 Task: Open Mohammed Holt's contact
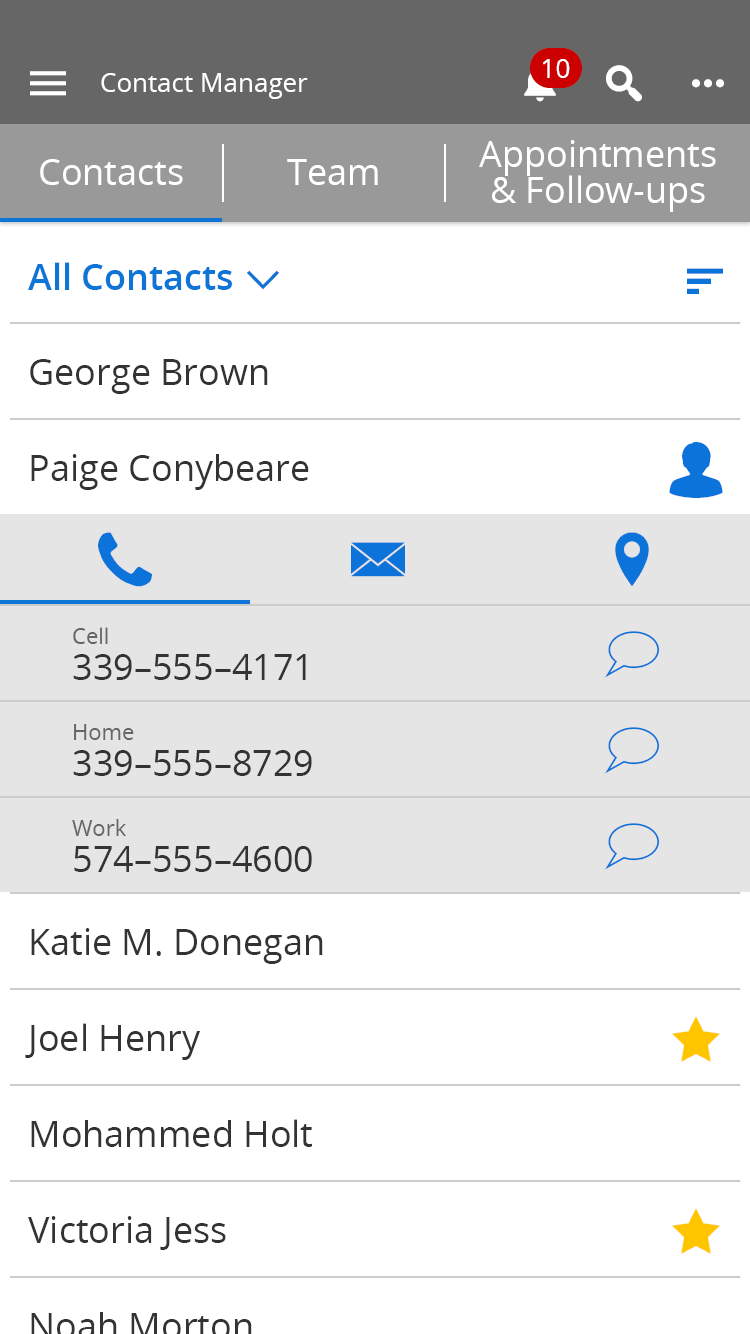(375, 1134)
